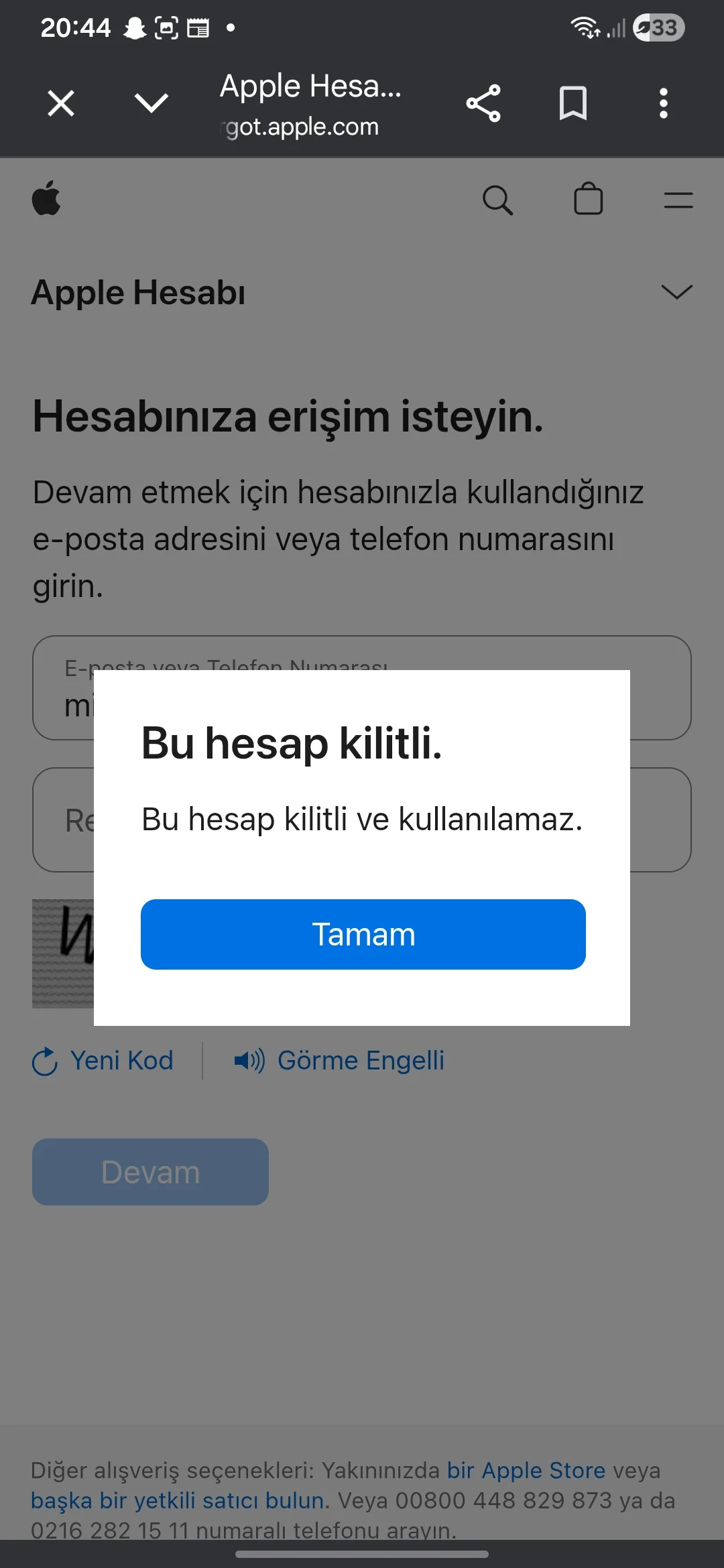Bookmark this Apple account page
Screen dimensions: 724x1568
(x=573, y=103)
